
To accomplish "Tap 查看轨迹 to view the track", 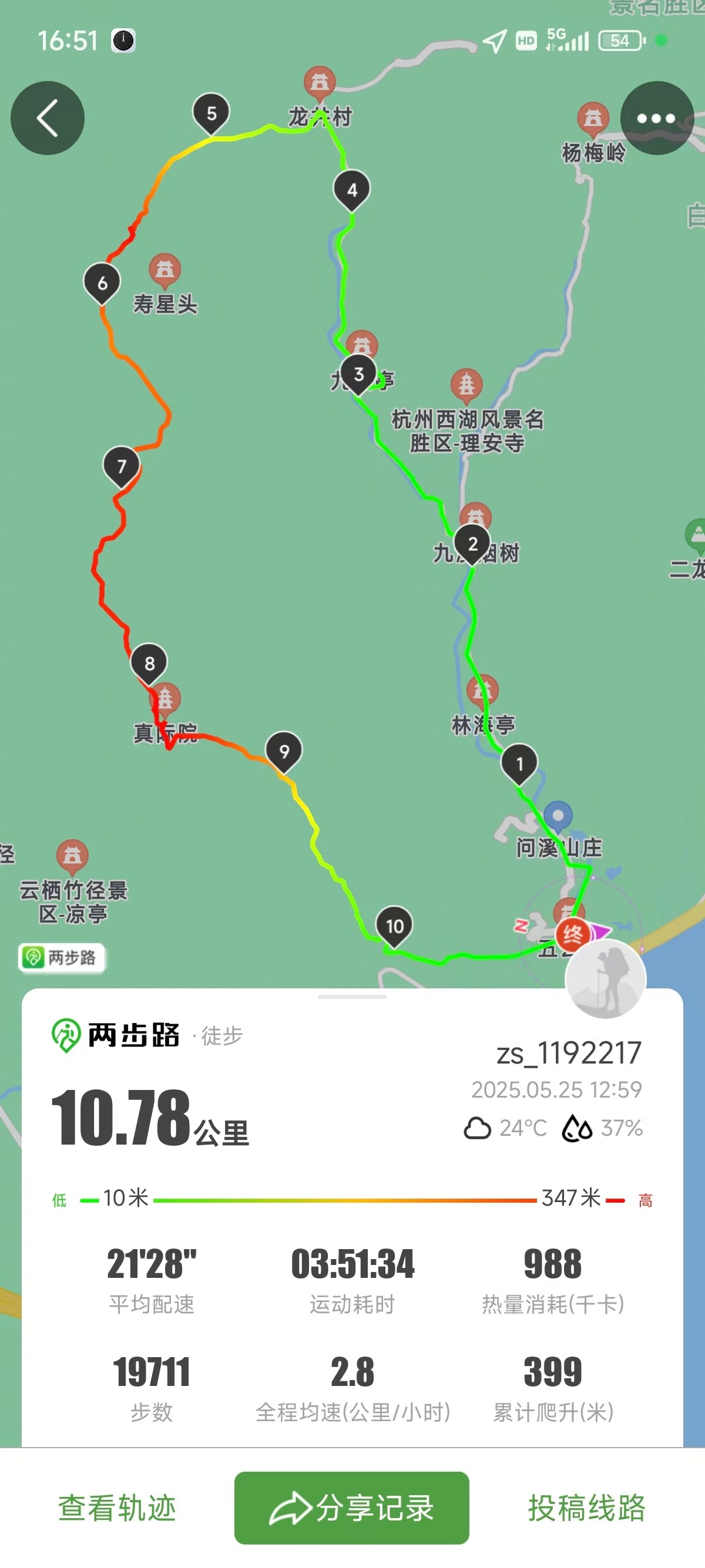I will coord(117,1508).
